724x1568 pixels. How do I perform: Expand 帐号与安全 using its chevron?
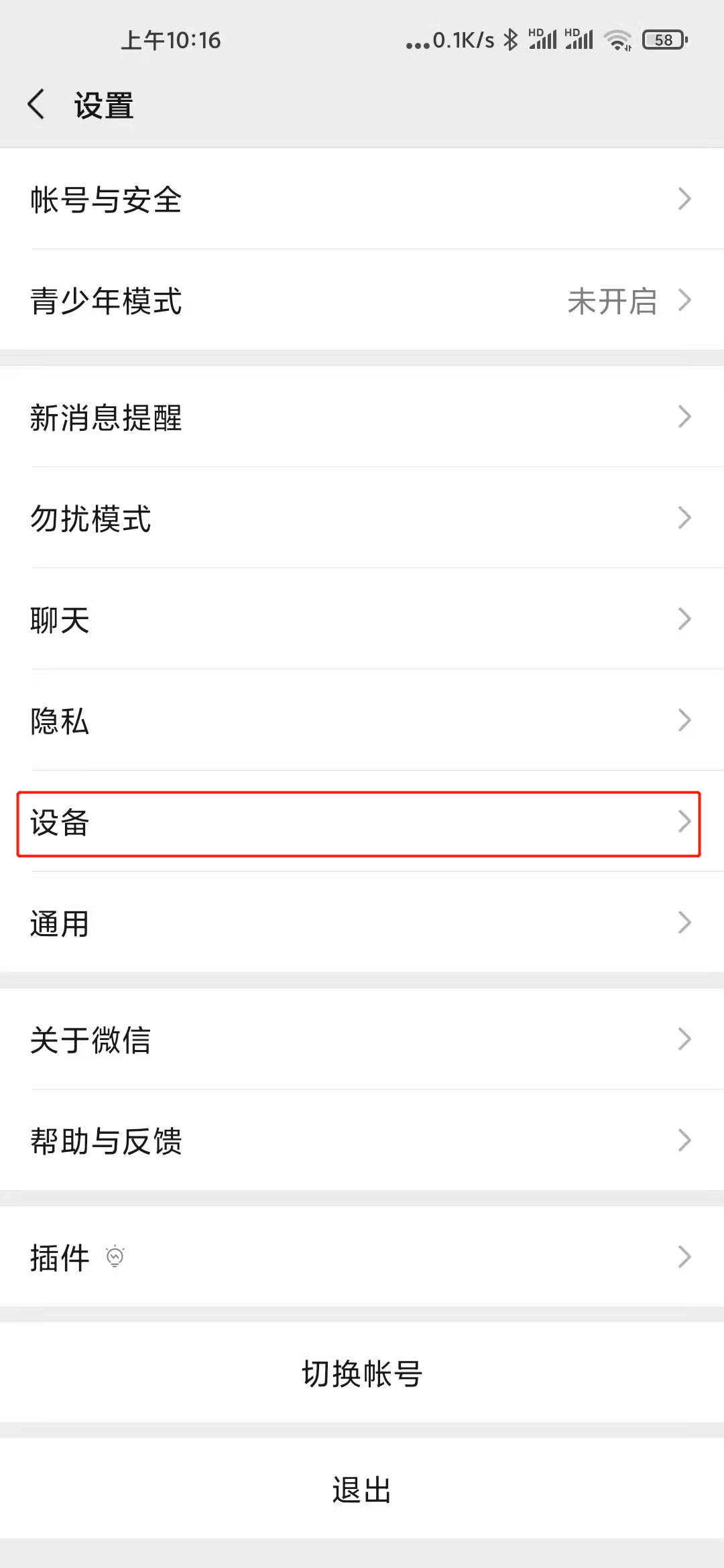684,199
